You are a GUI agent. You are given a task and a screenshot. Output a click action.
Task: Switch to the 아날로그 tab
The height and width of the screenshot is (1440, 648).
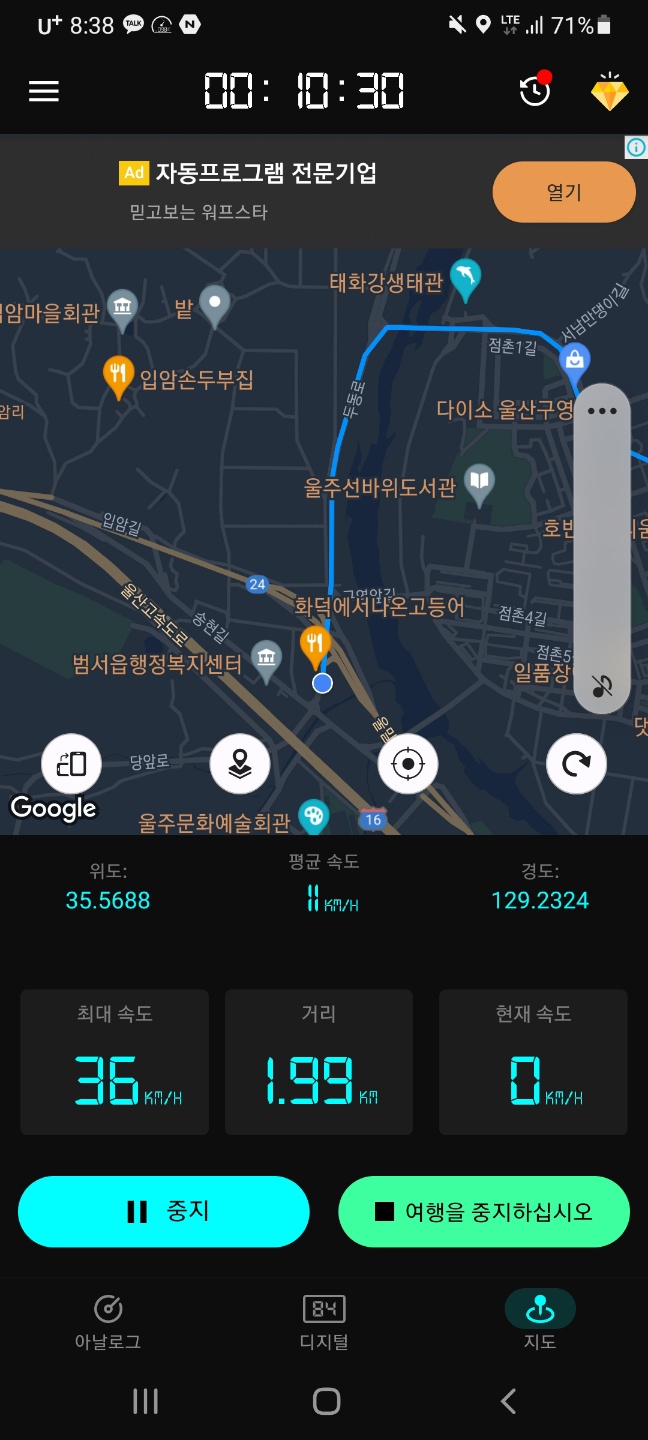(x=108, y=1320)
